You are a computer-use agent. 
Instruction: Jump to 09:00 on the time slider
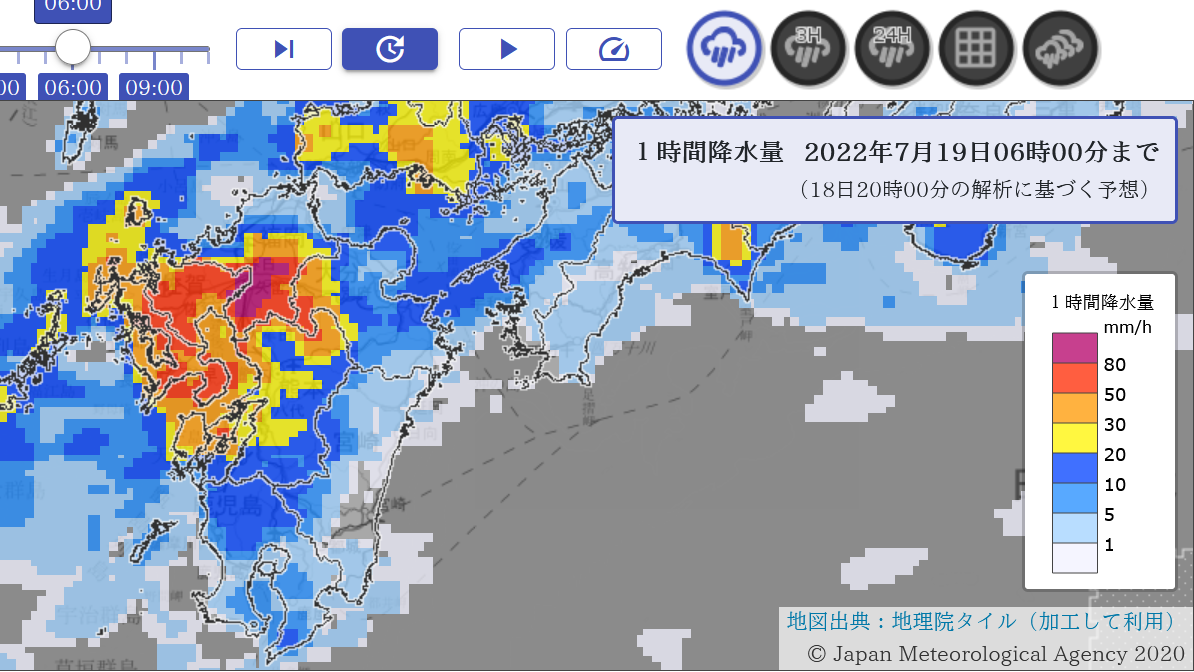(x=154, y=88)
